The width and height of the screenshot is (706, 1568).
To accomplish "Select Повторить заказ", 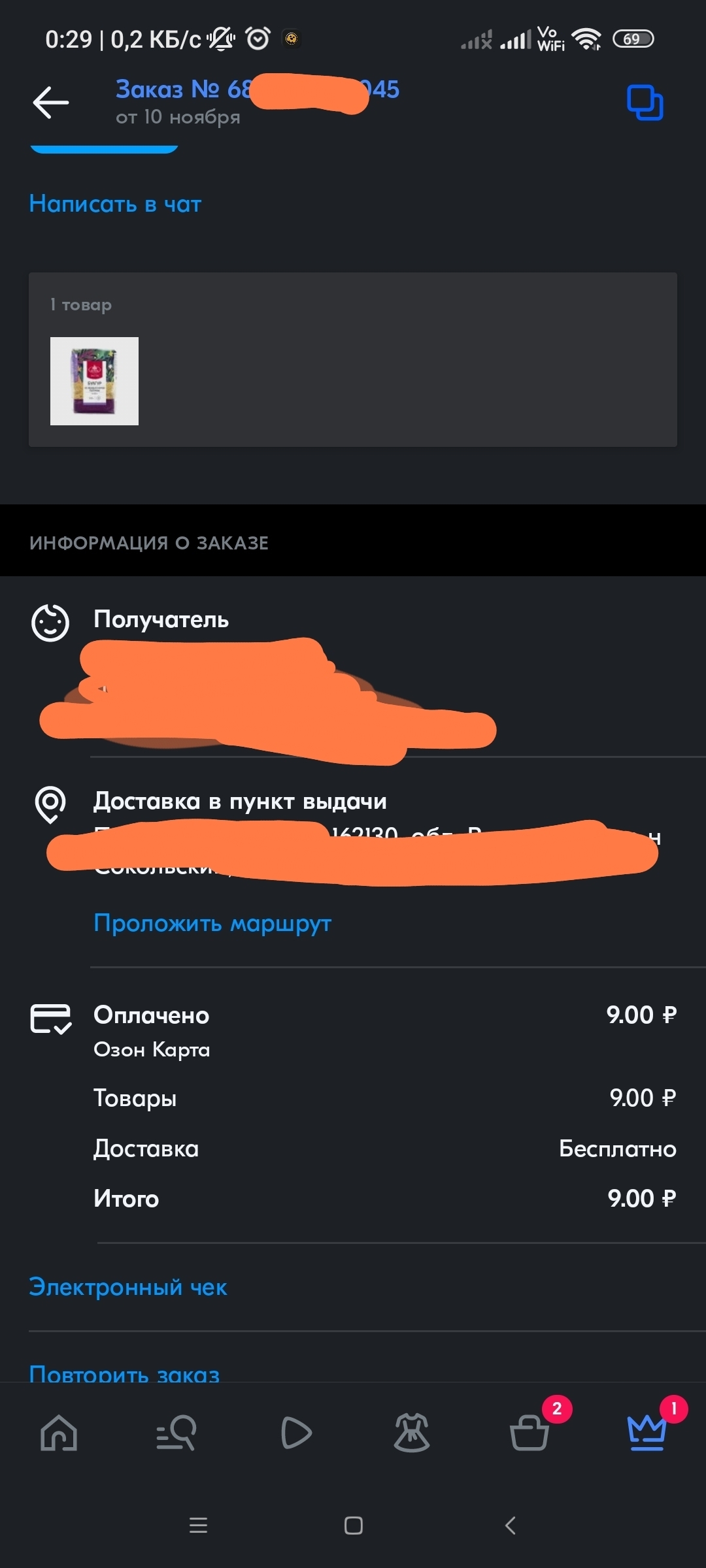I will coord(124,1372).
